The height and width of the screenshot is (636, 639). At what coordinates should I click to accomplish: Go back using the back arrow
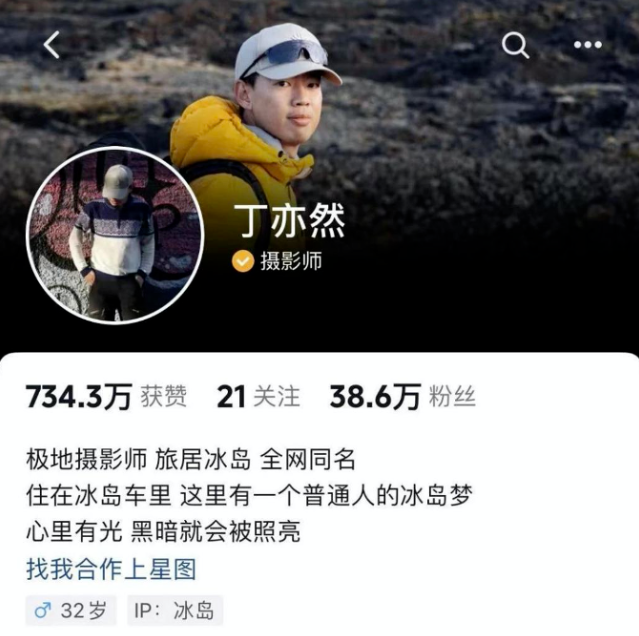[52, 45]
